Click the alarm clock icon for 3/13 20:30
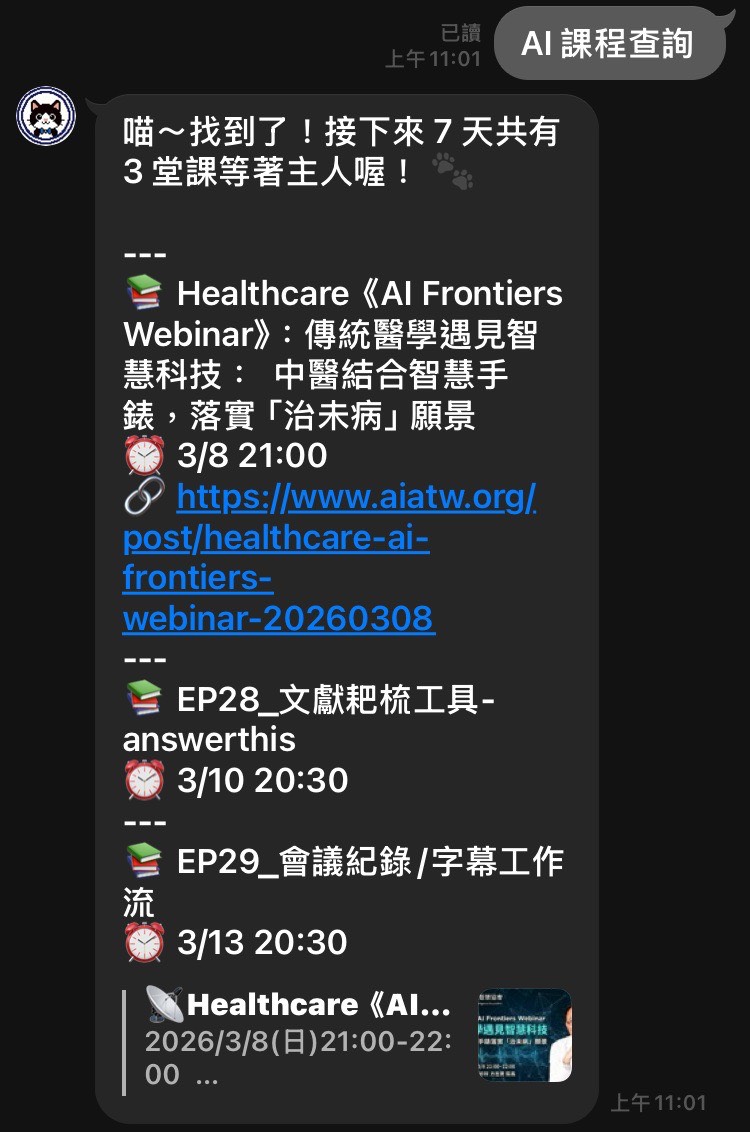 (145, 941)
